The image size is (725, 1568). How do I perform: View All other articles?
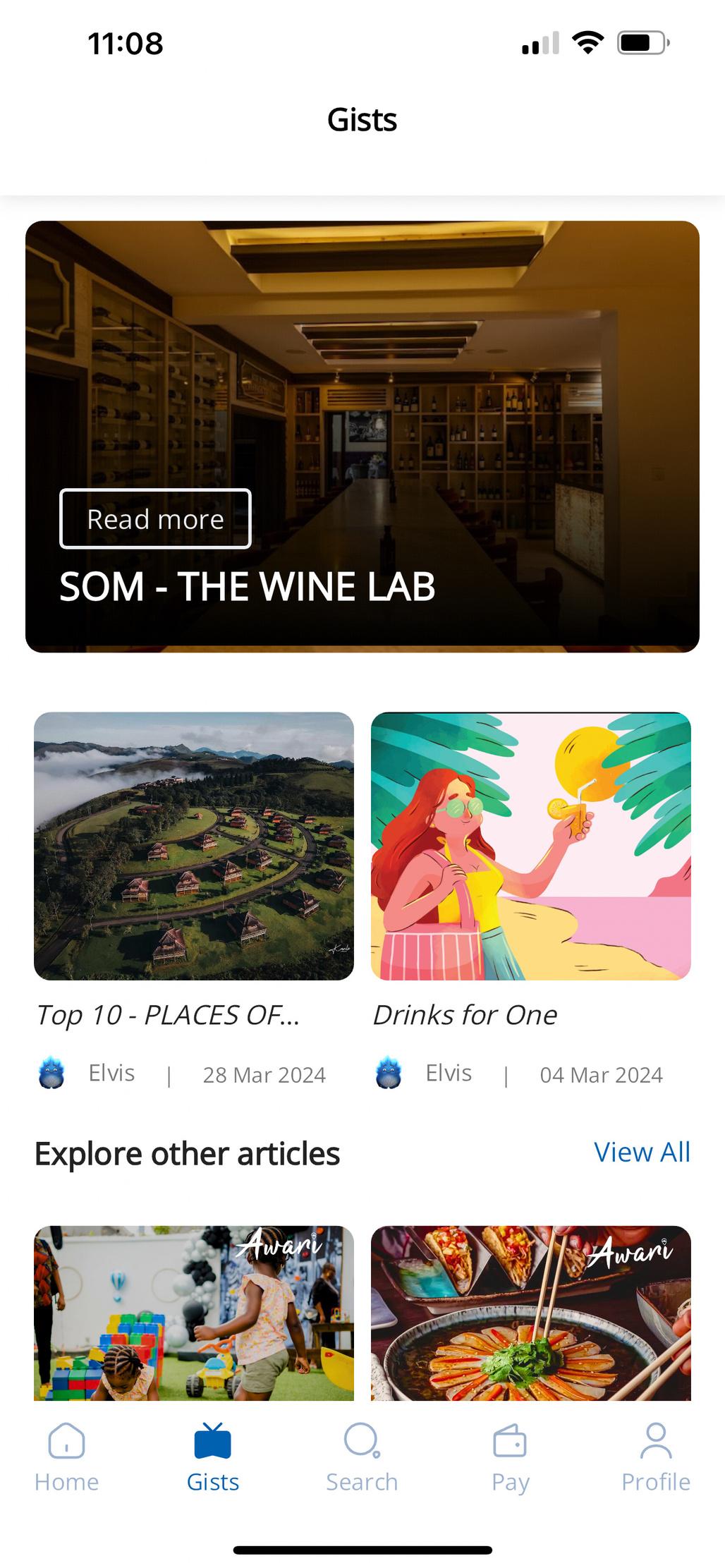pyautogui.click(x=642, y=1153)
